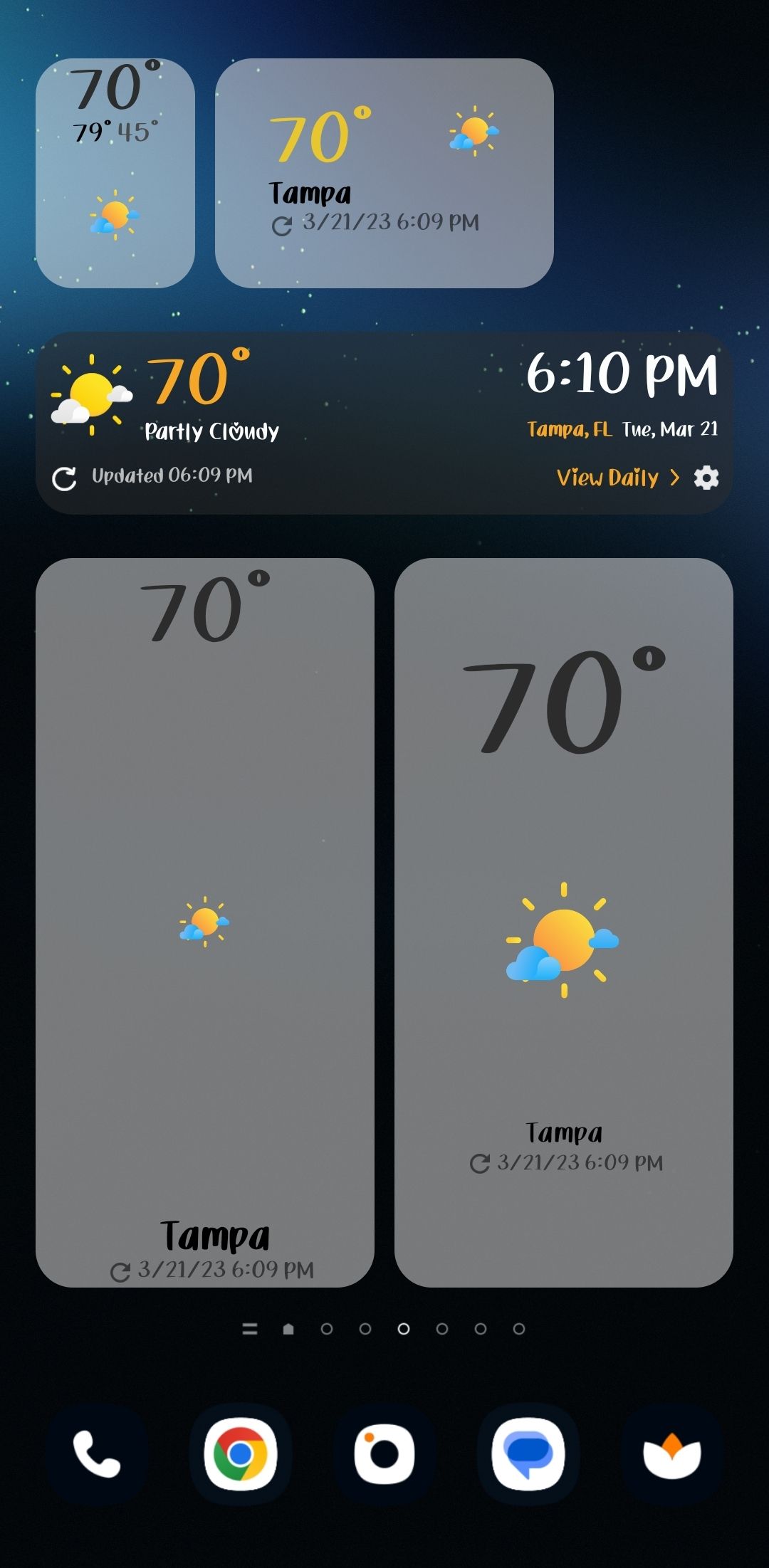This screenshot has height=1568, width=769.
Task: Refresh weather next to Updated 06:09 PM
Action: tap(64, 479)
